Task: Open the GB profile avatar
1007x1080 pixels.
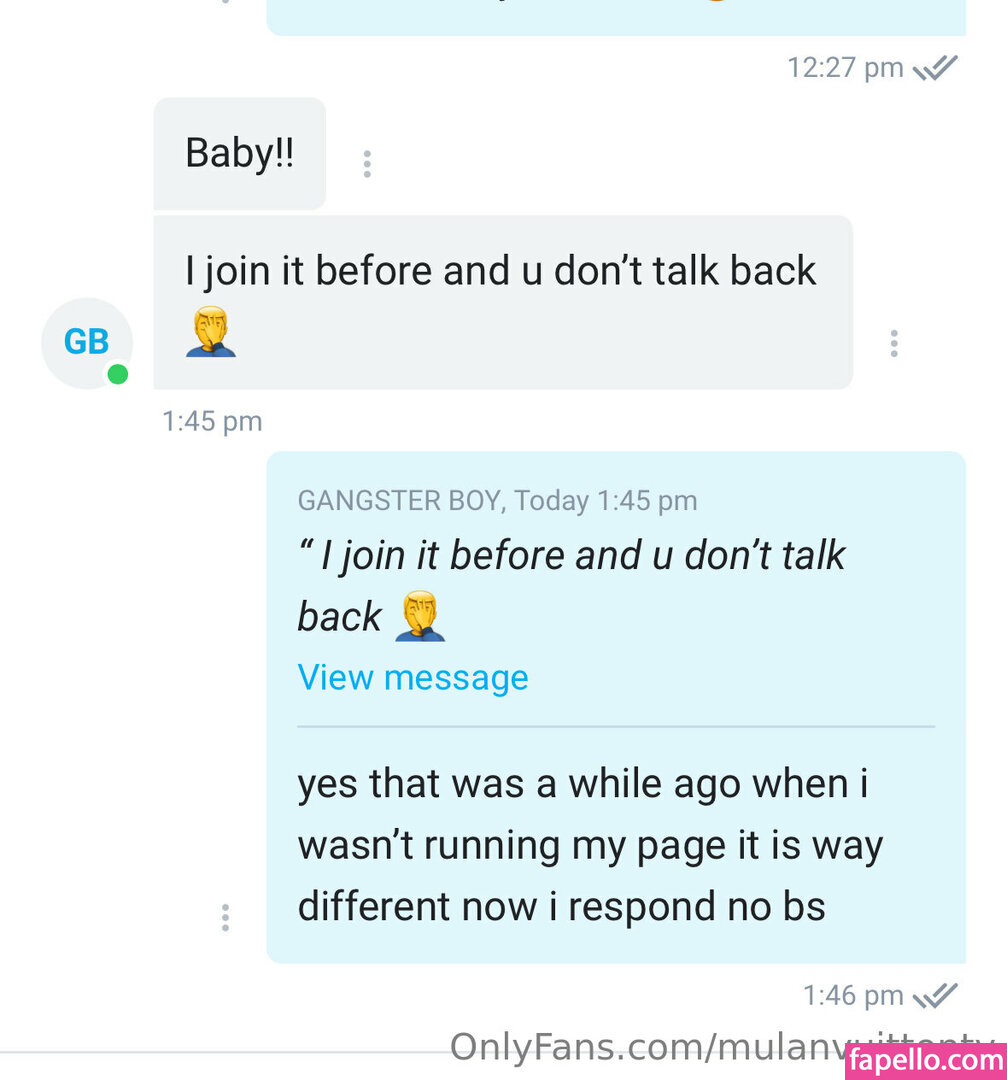Action: click(x=87, y=343)
